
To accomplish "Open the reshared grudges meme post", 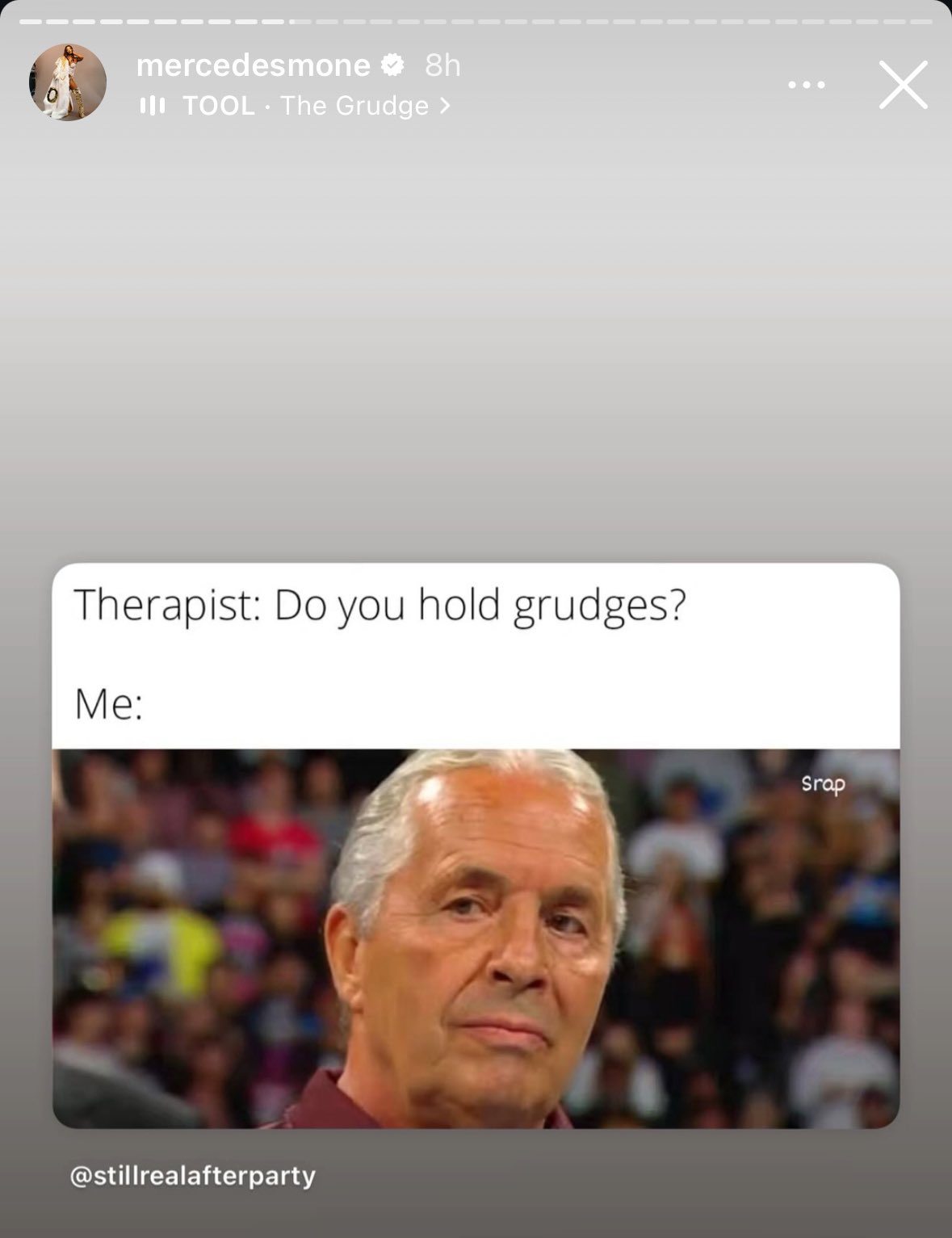I will coord(476,845).
